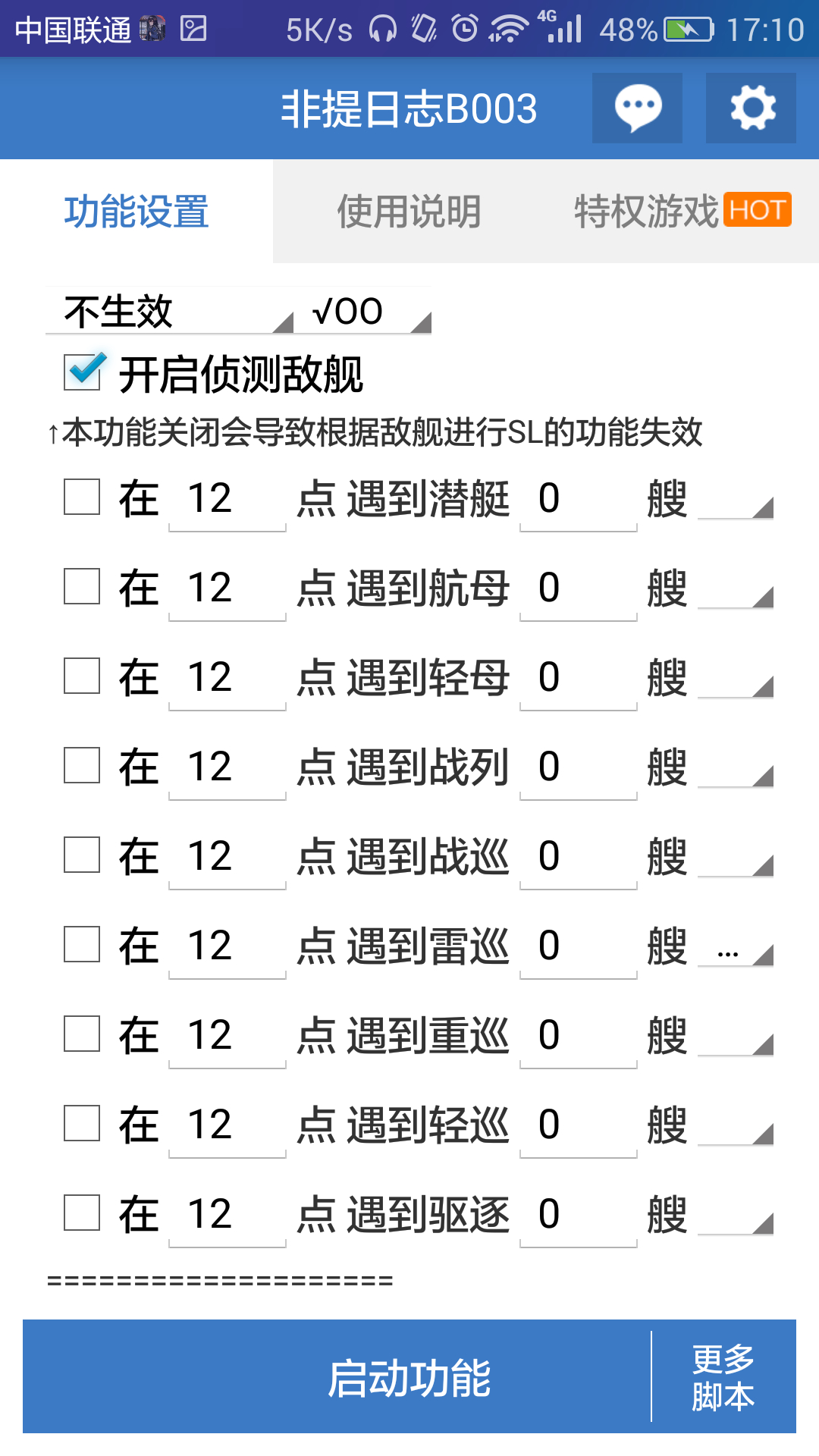Check the 遇到航母 row checkbox
819x1456 pixels.
tap(82, 586)
